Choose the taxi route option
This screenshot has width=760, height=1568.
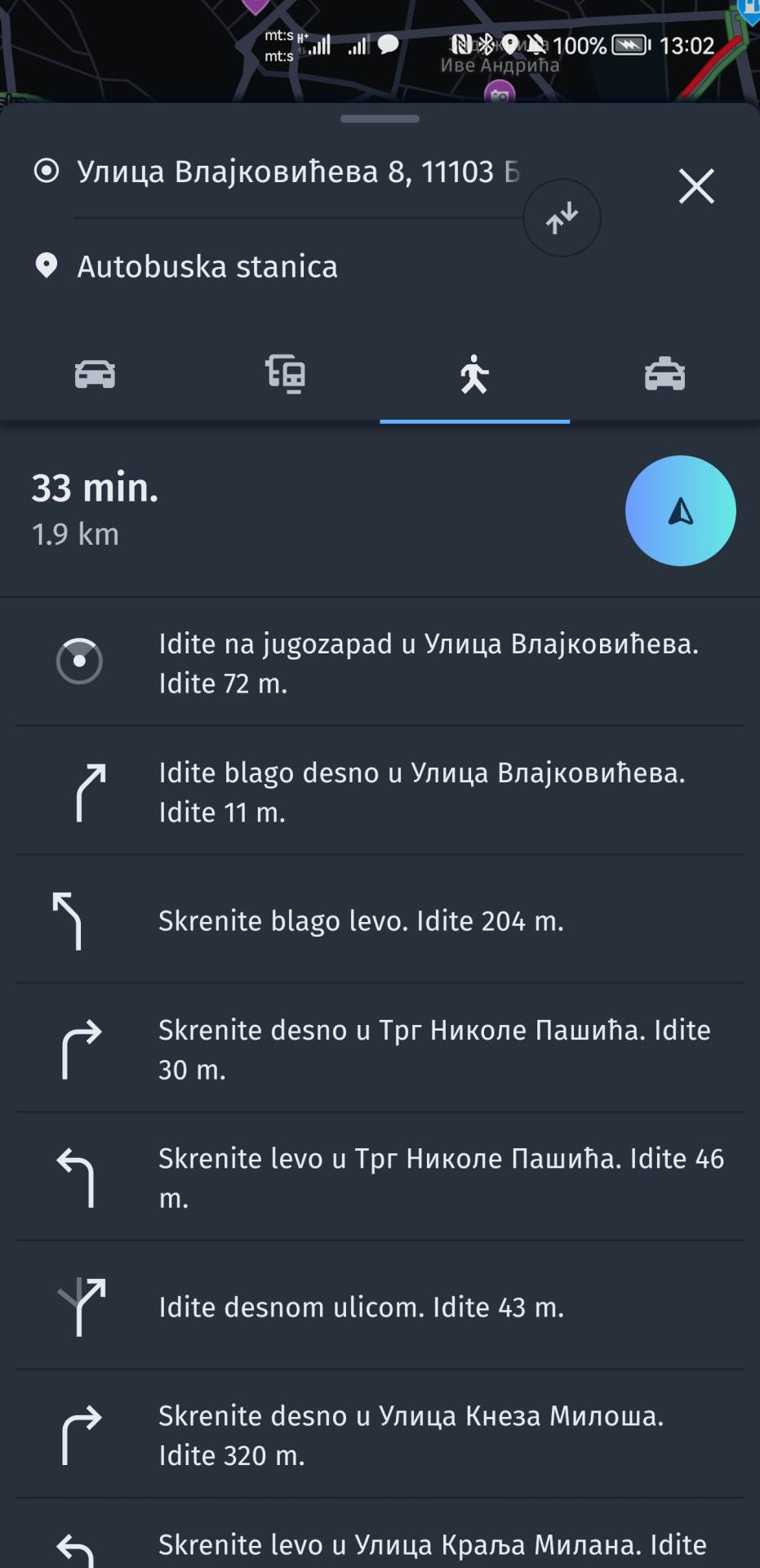pos(665,374)
